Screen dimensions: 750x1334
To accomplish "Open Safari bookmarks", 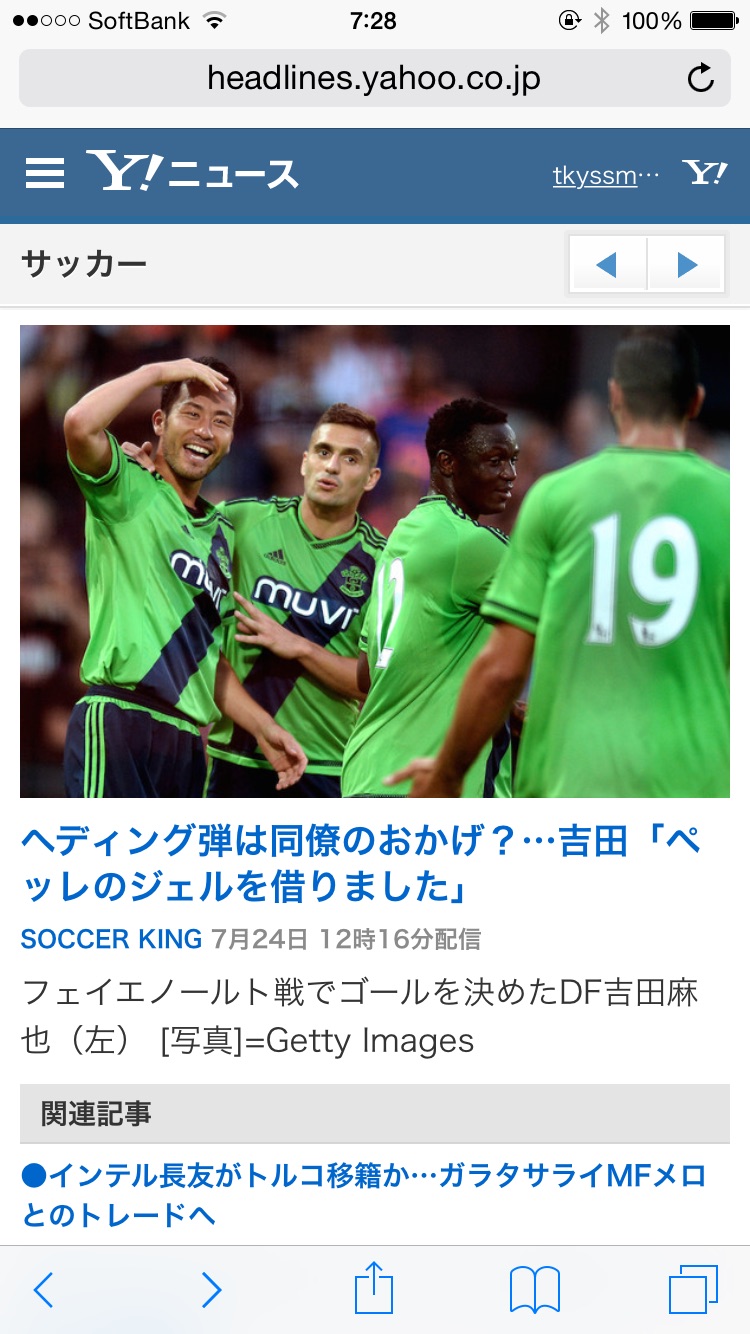I will (x=534, y=1289).
